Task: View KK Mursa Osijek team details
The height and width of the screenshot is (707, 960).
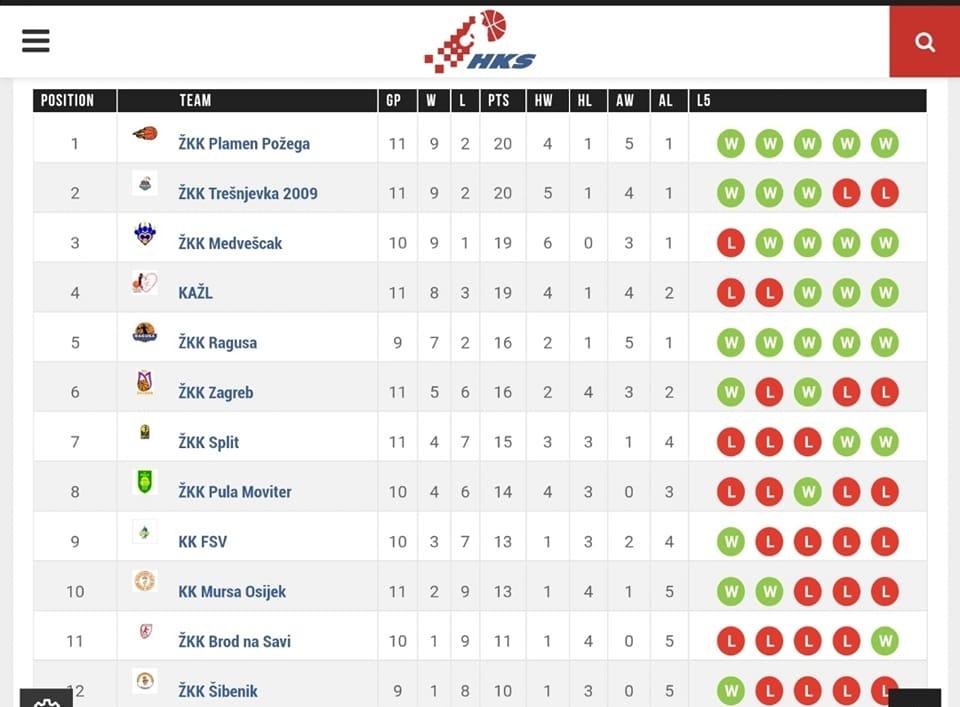Action: 232,592
